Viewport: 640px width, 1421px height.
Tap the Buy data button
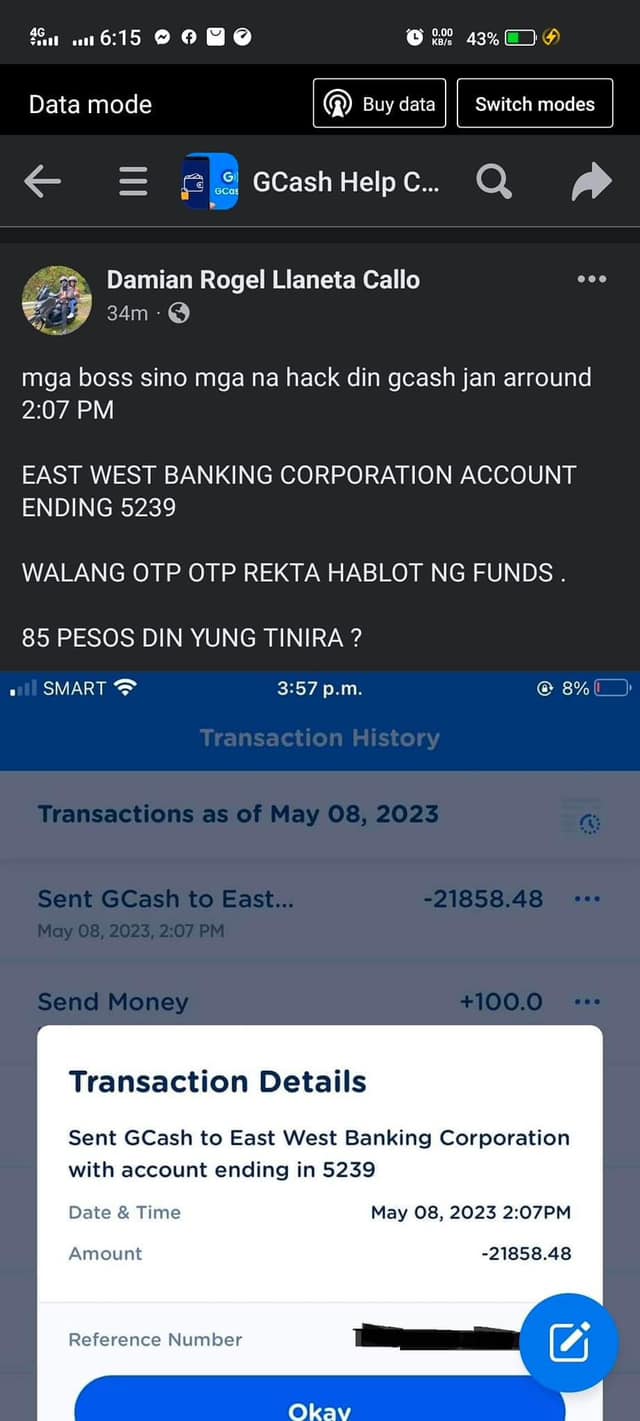[381, 104]
